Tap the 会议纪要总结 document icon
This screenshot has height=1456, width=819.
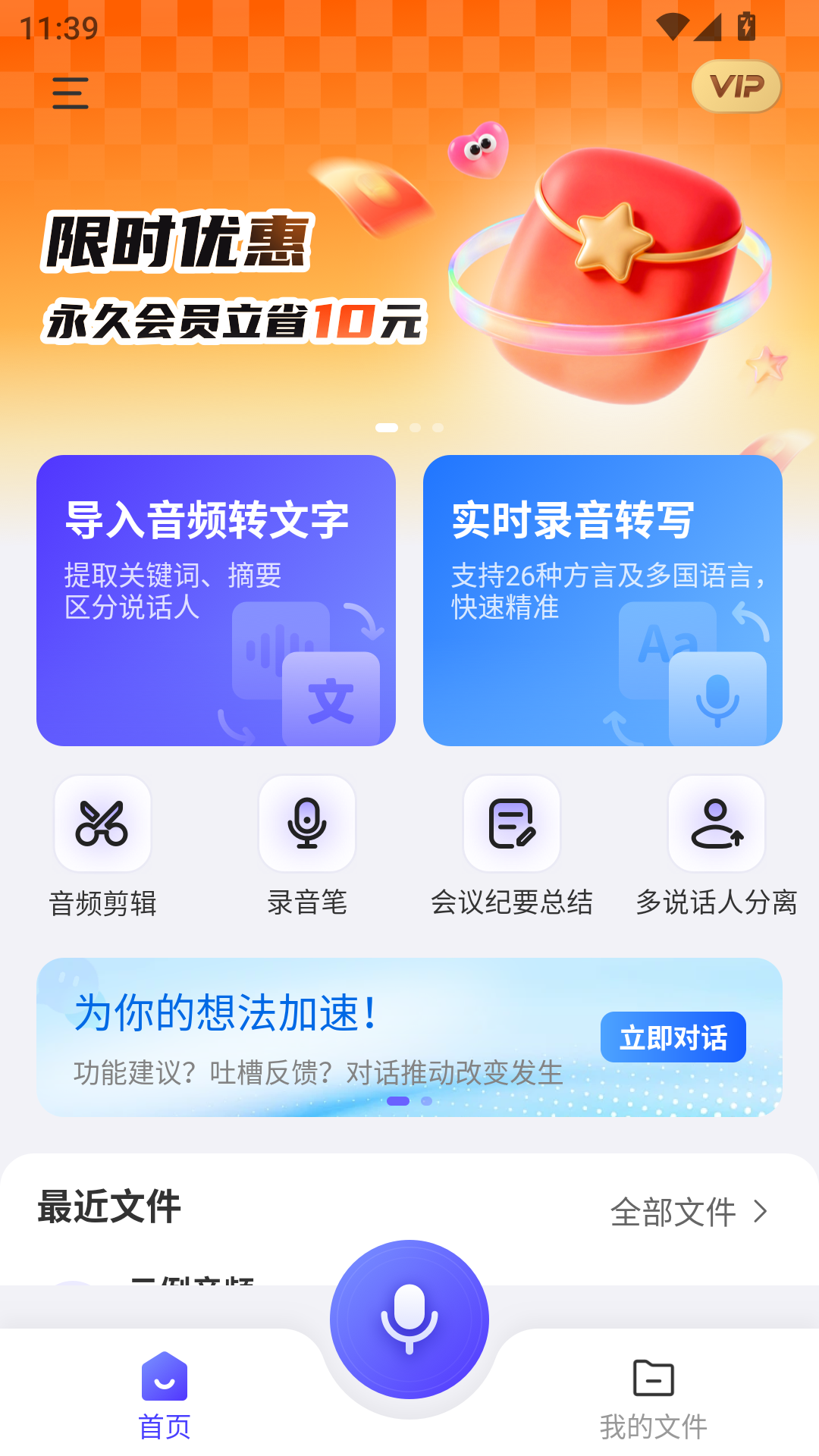point(511,824)
